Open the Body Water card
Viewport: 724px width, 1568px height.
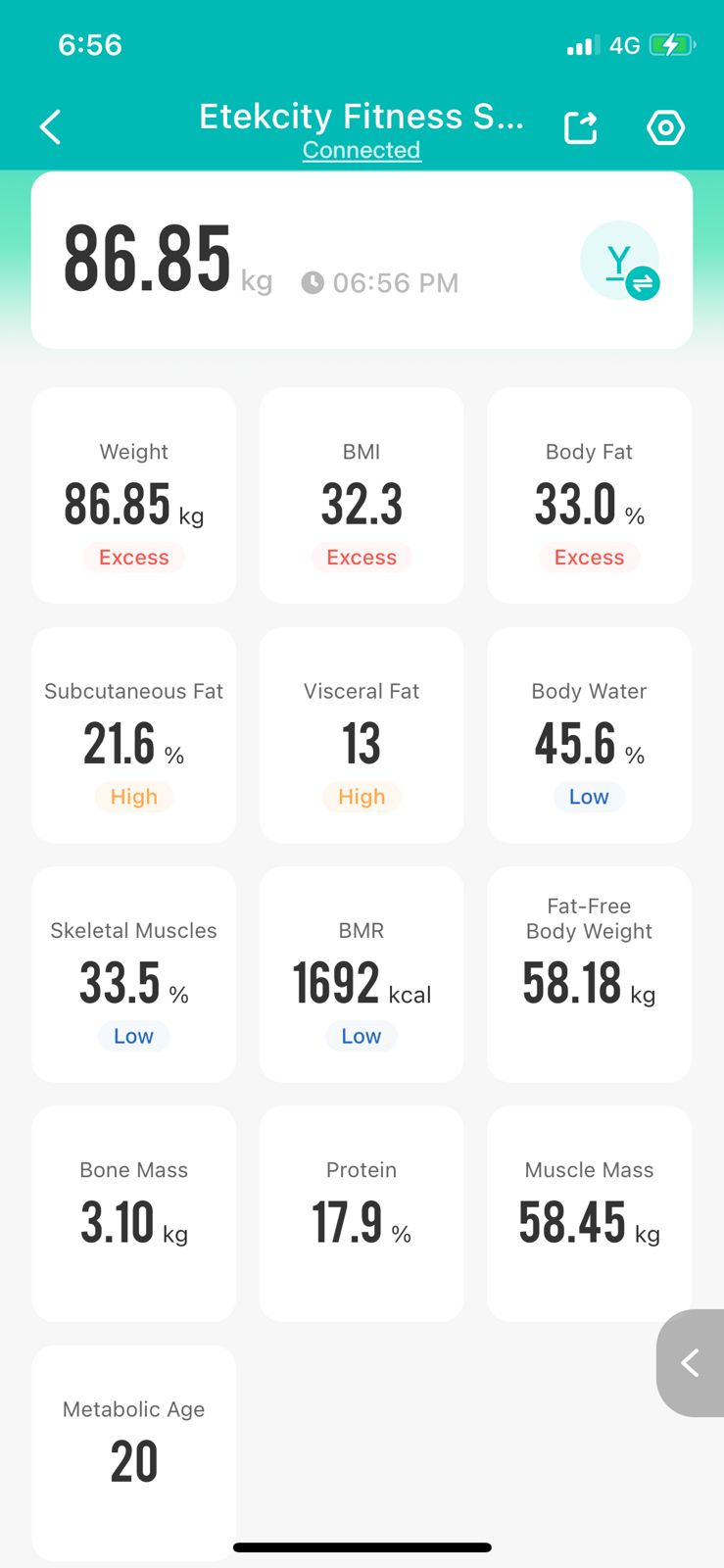tap(589, 735)
